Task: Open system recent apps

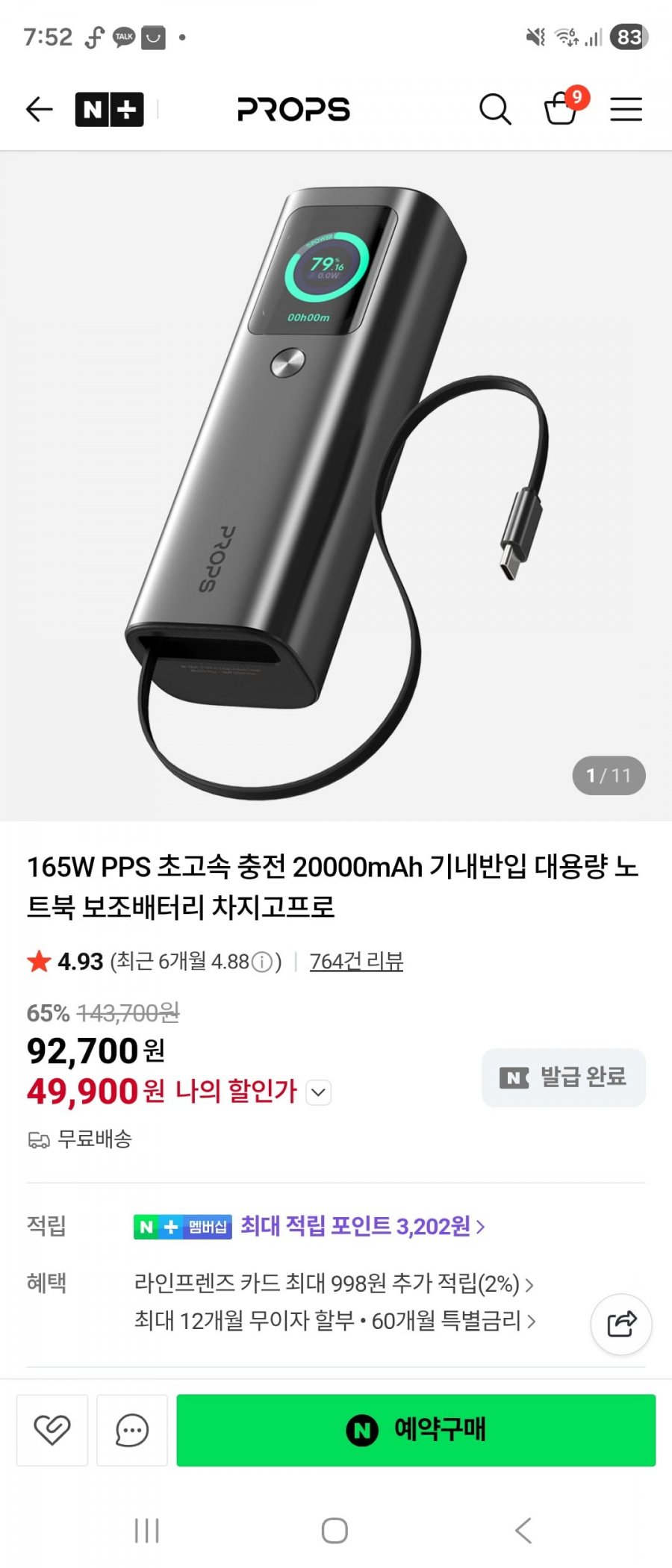Action: (x=147, y=1531)
